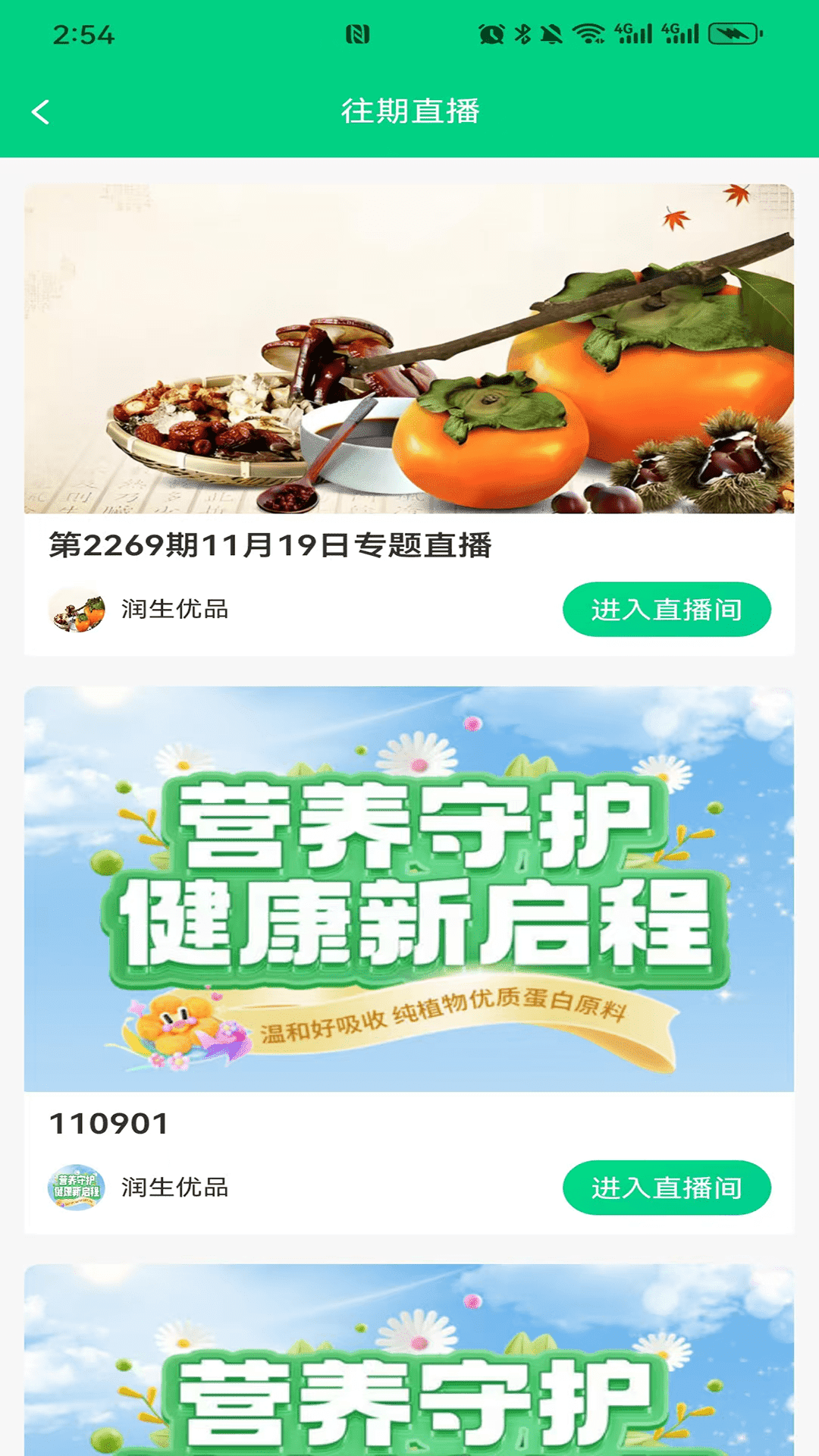View 润生优品 avatar on 110901 card
Screen dimensions: 819x1456
77,1188
